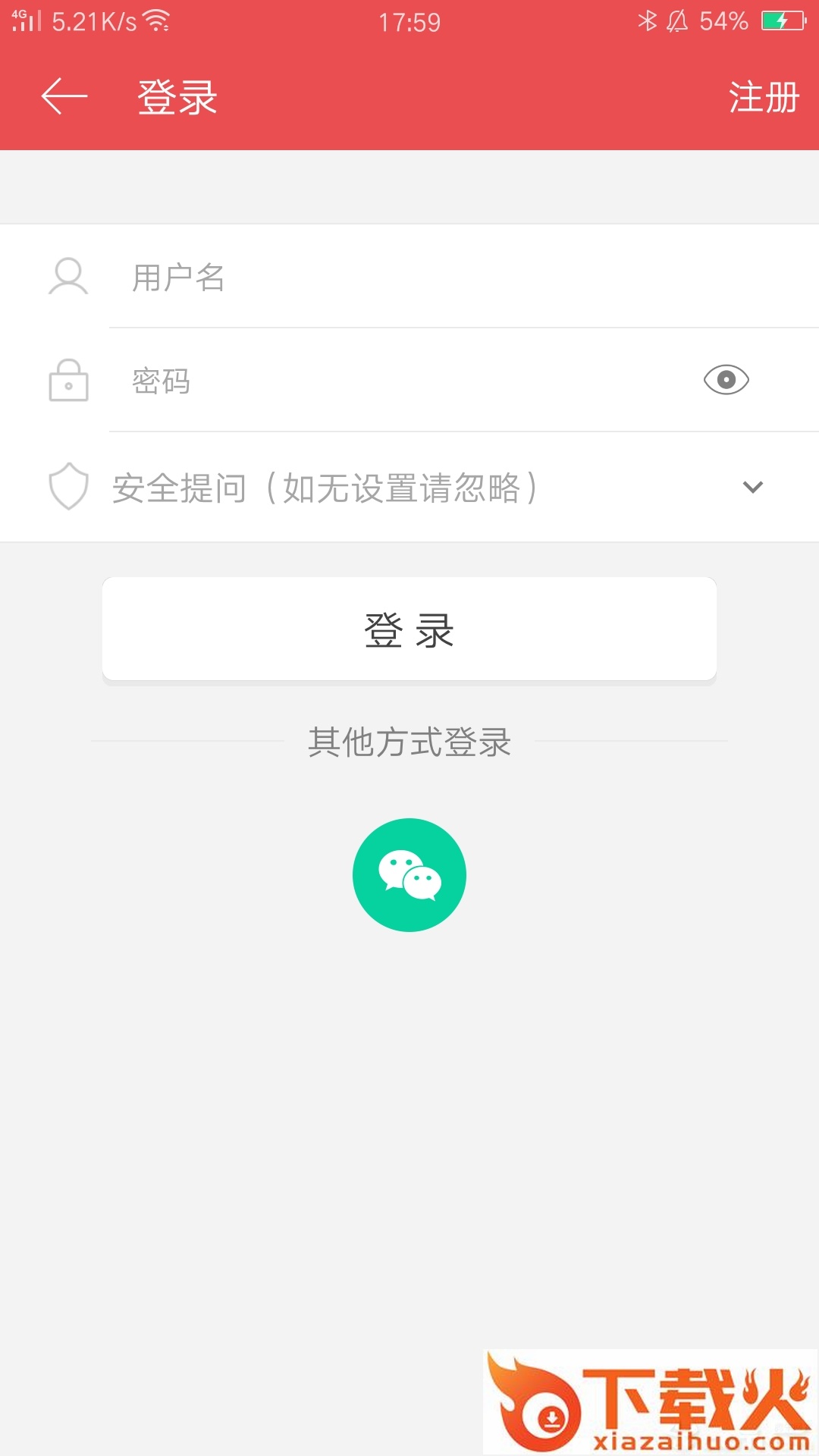Tap the 登录 login button
Image resolution: width=819 pixels, height=1456 pixels.
(x=409, y=629)
